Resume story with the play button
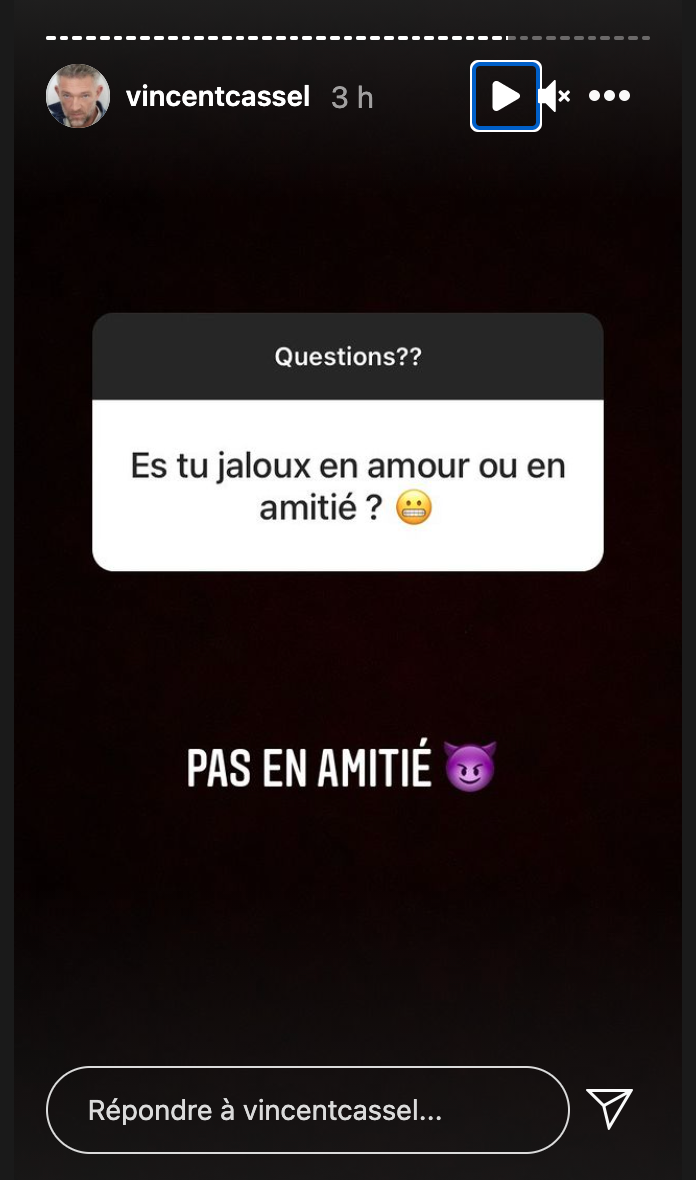Viewport: 696px width, 1180px height. pyautogui.click(x=506, y=96)
